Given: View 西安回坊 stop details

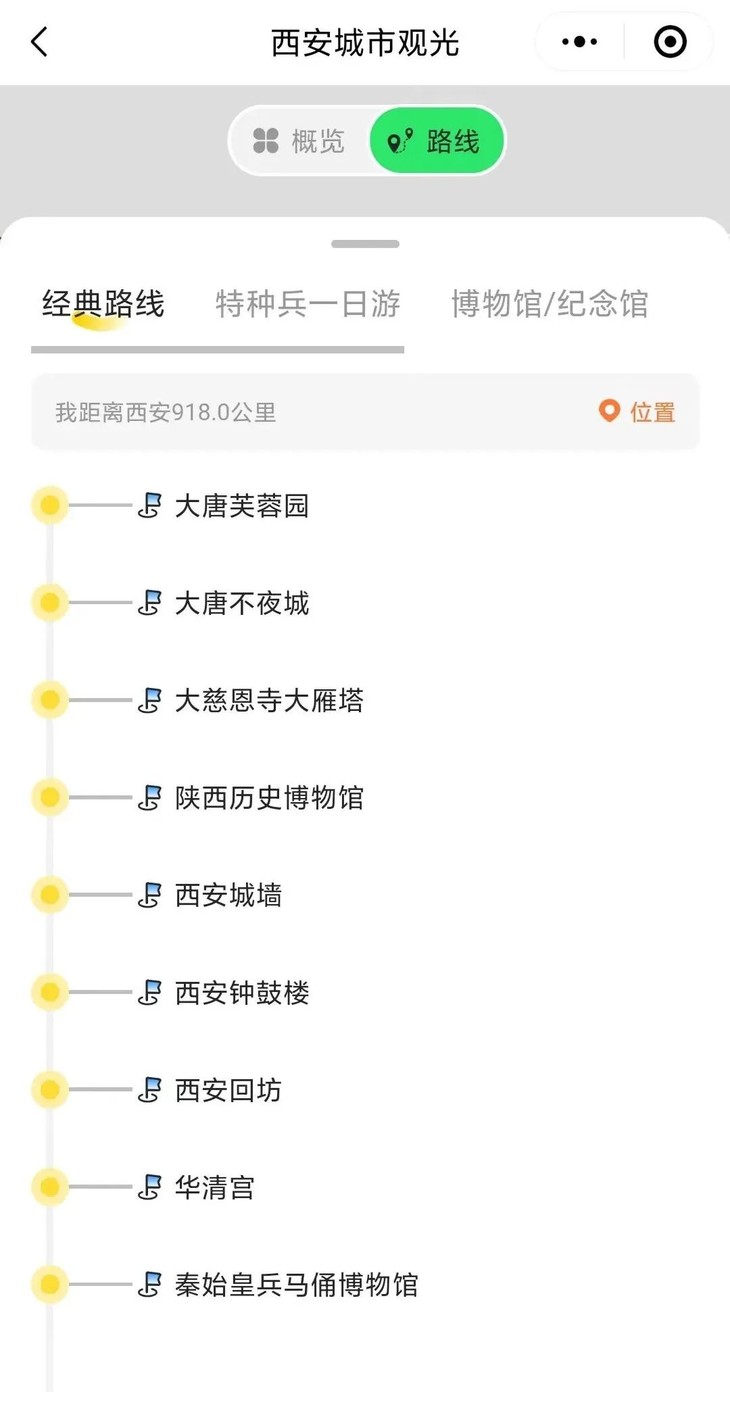Looking at the screenshot, I should coord(228,1090).
